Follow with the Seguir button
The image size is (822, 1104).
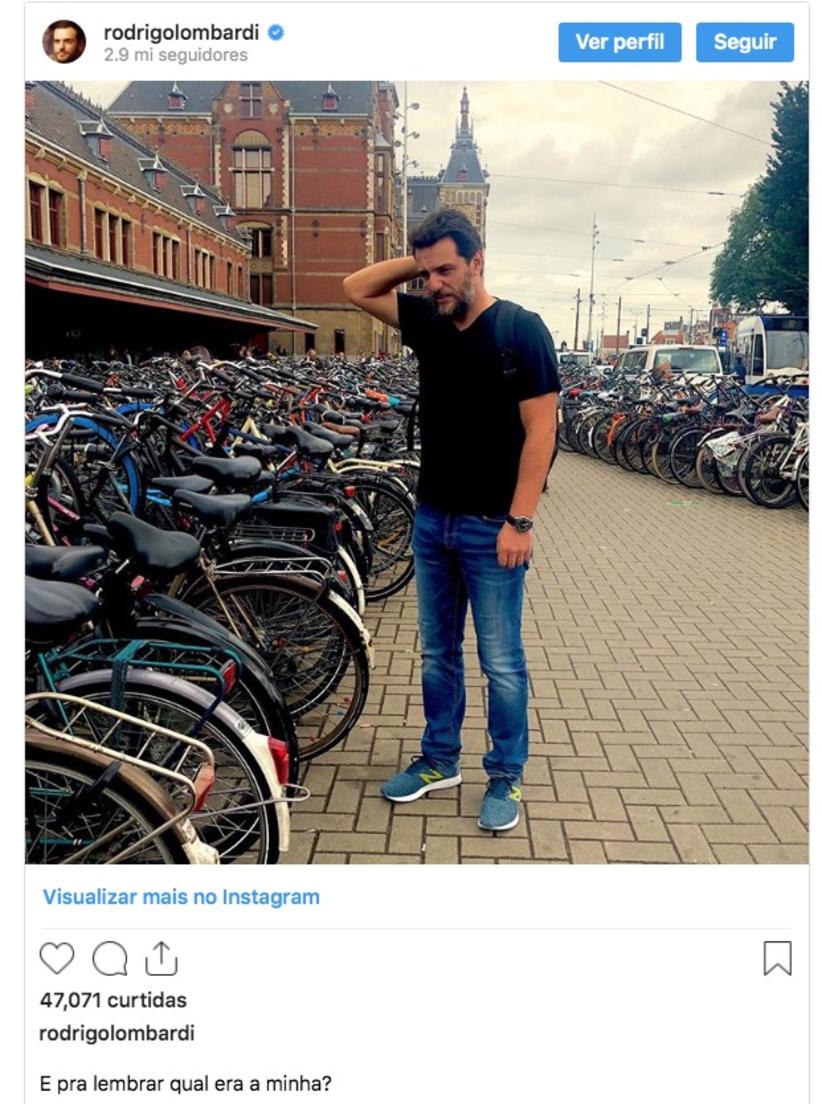744,42
